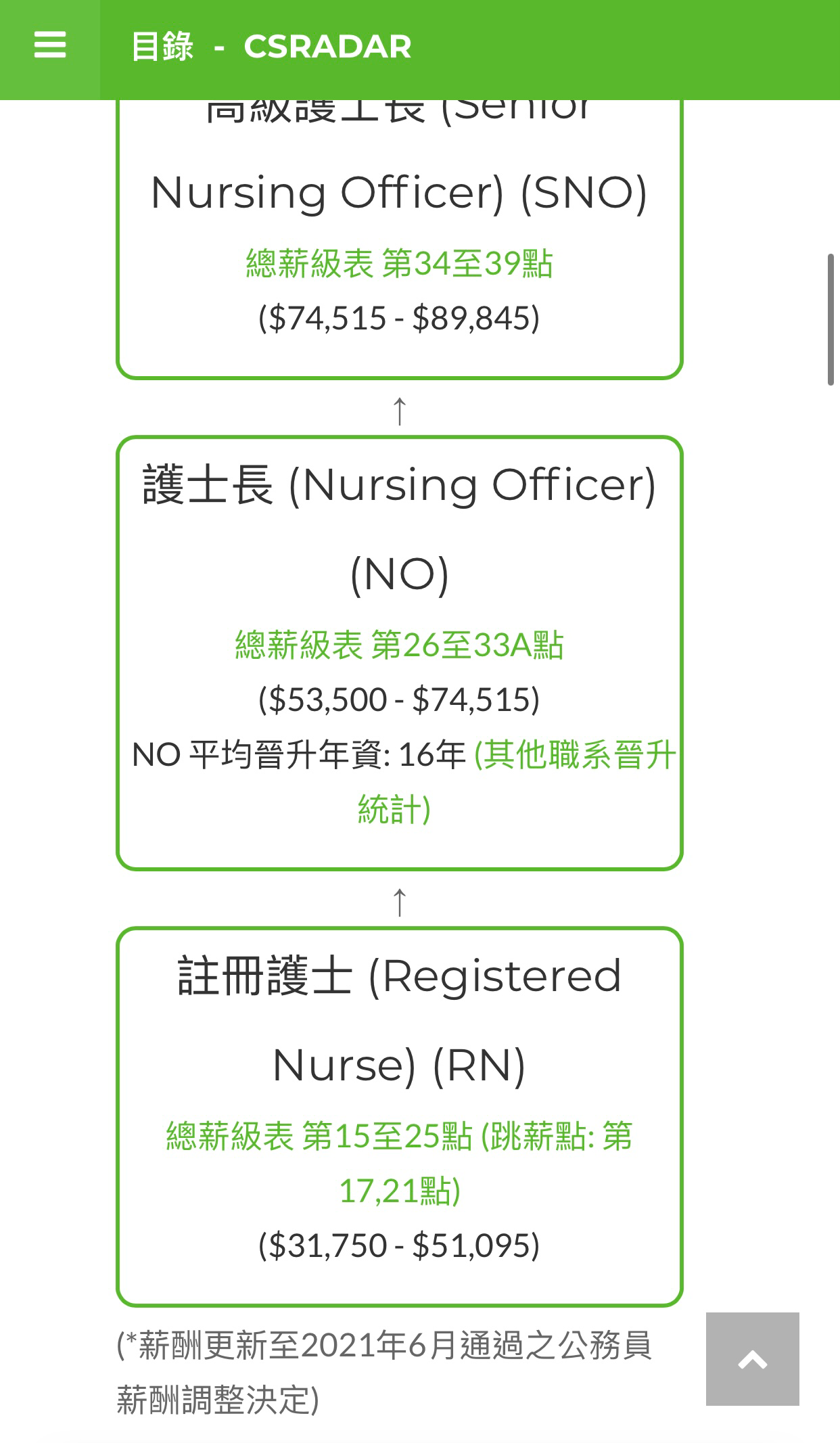Tap the scroll-to-top arrow button
The width and height of the screenshot is (840, 1443).
pos(752,1358)
